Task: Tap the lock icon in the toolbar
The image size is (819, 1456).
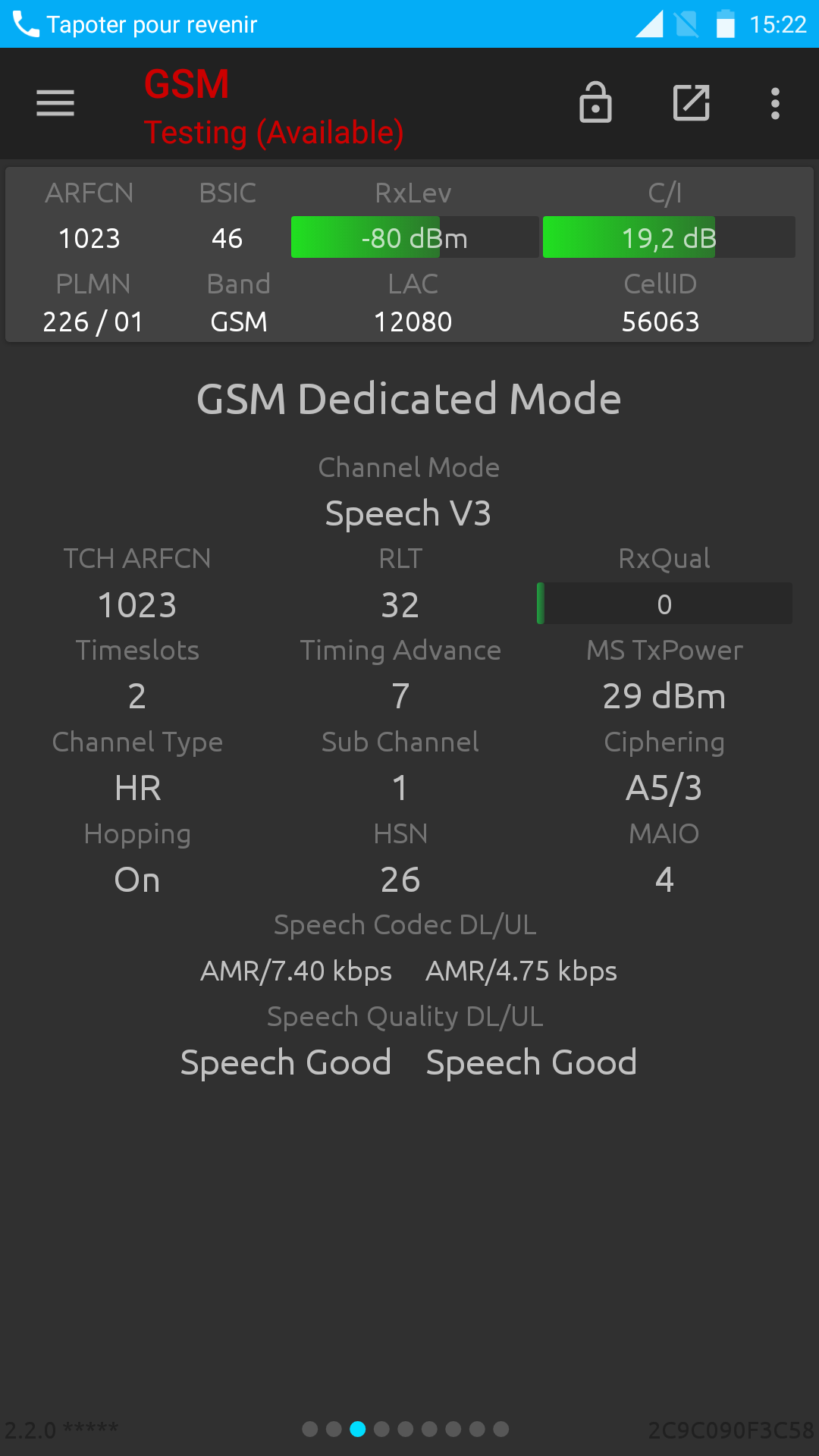Action: [x=595, y=102]
